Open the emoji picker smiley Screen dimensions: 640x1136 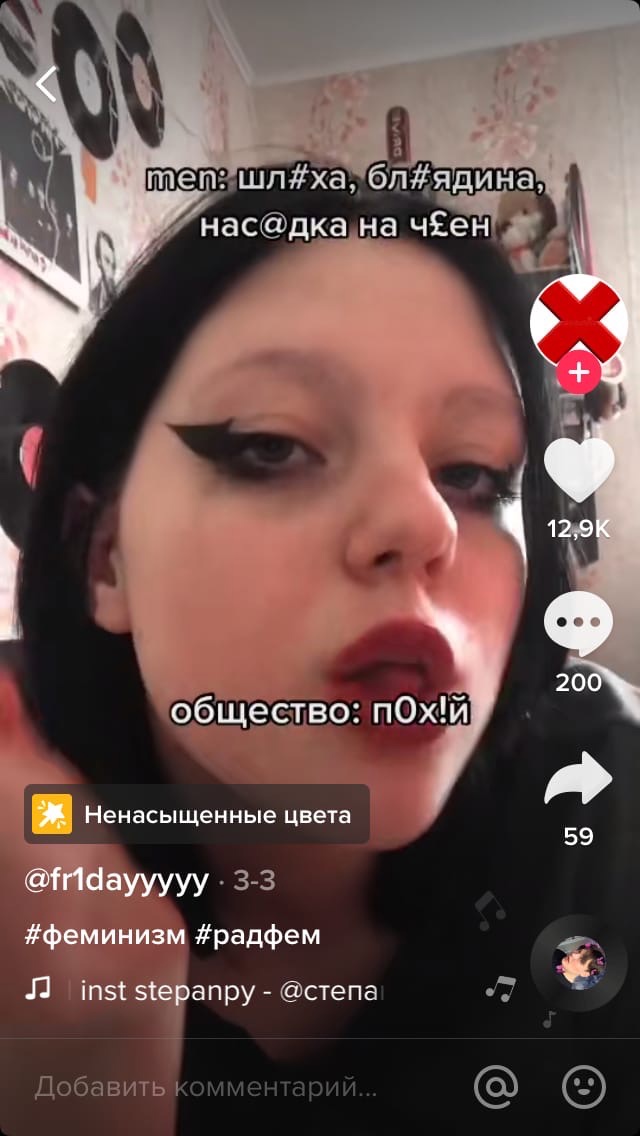coord(584,1086)
